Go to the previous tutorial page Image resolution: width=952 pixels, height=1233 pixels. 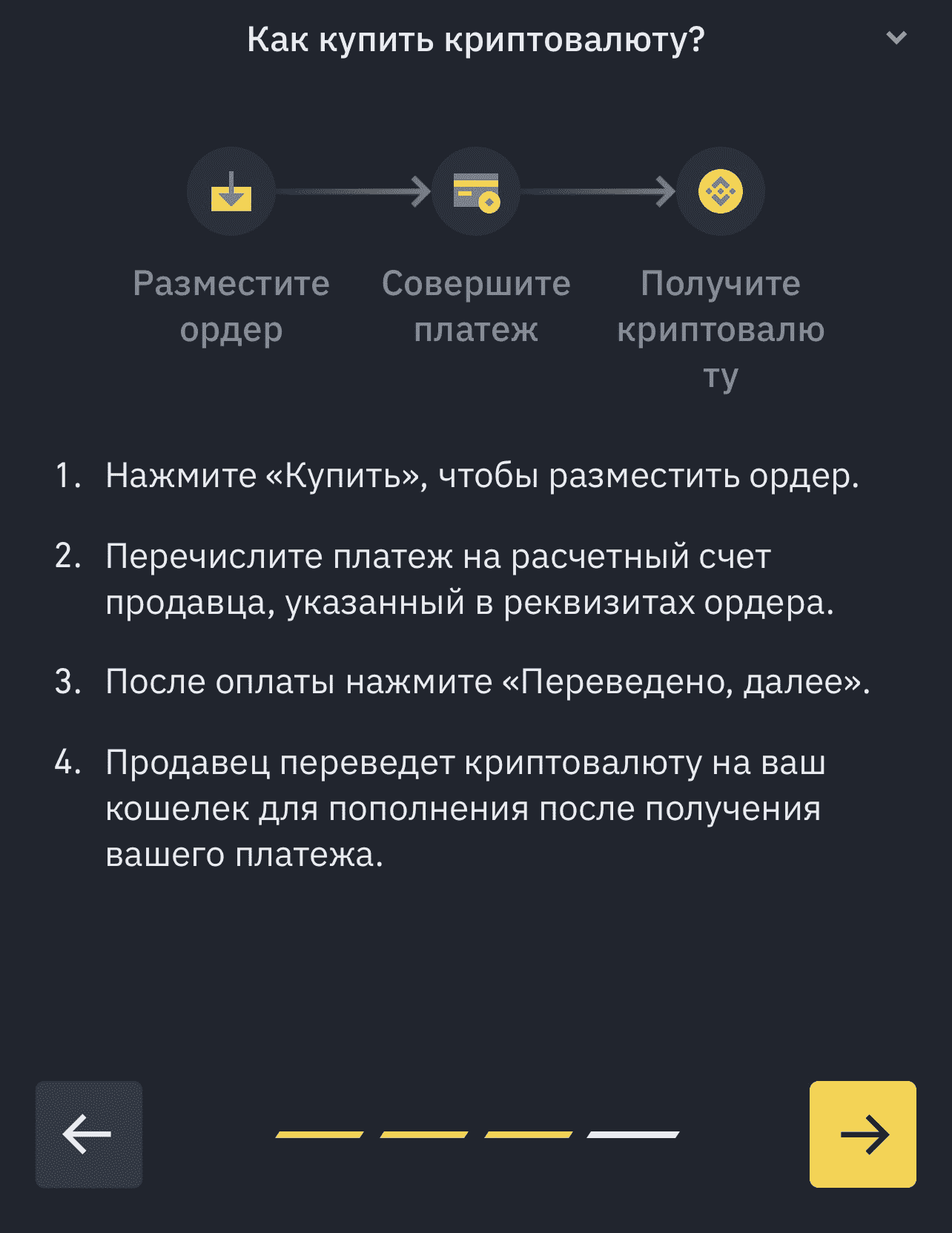89,1134
